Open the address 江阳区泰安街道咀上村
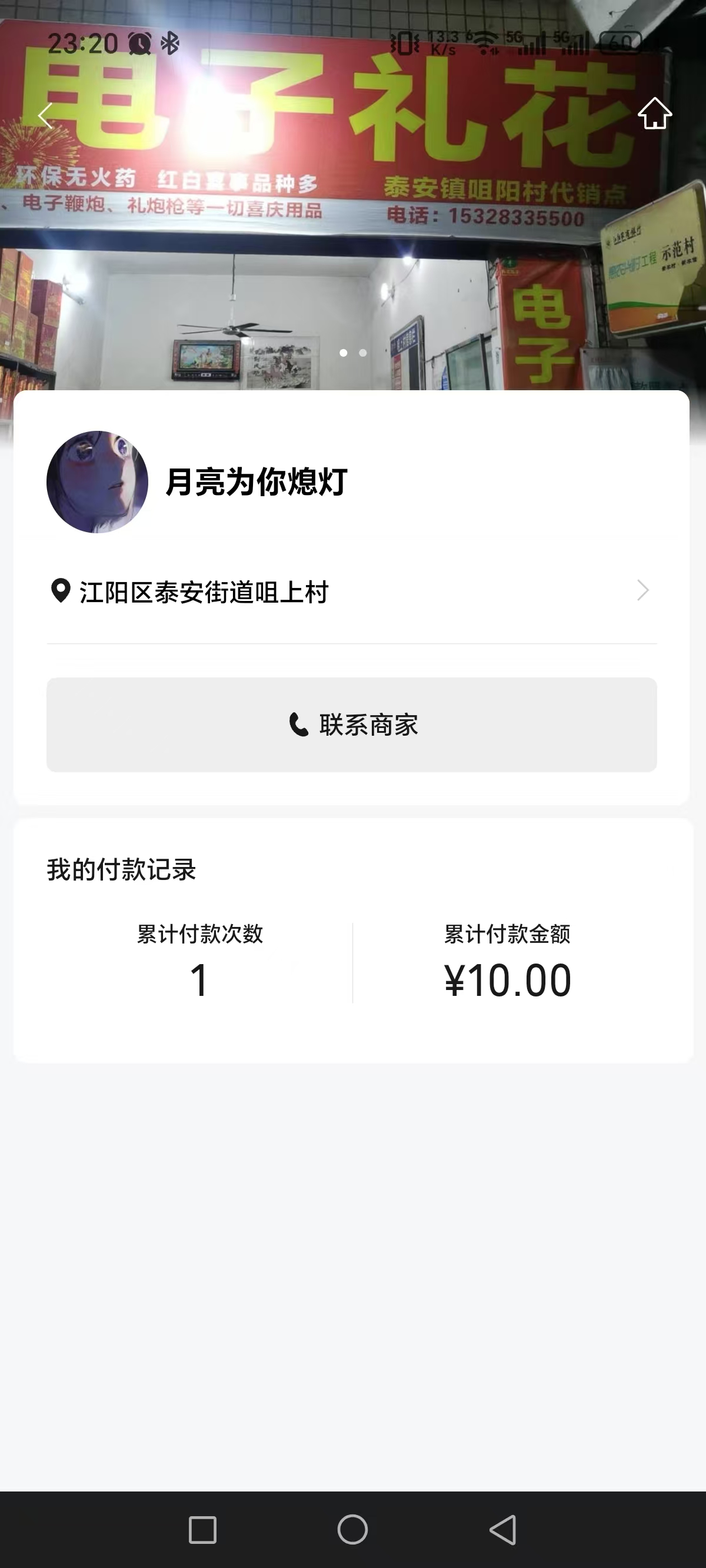This screenshot has height=1568, width=706. (351, 592)
